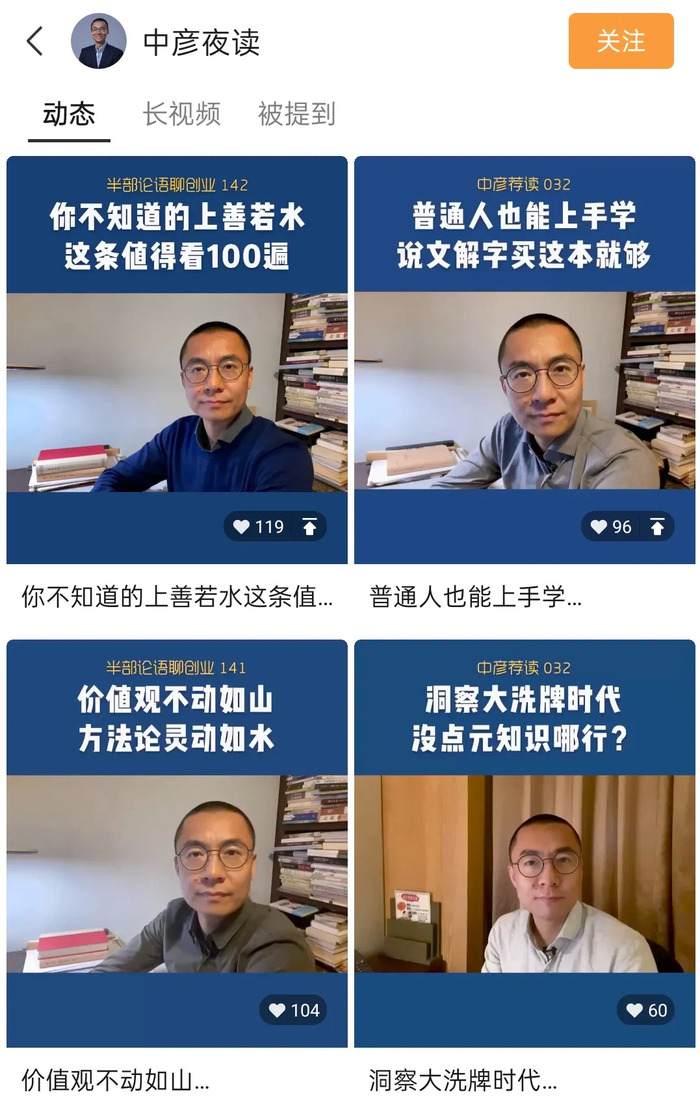Play video 洞察大洗牌时代

tap(524, 843)
